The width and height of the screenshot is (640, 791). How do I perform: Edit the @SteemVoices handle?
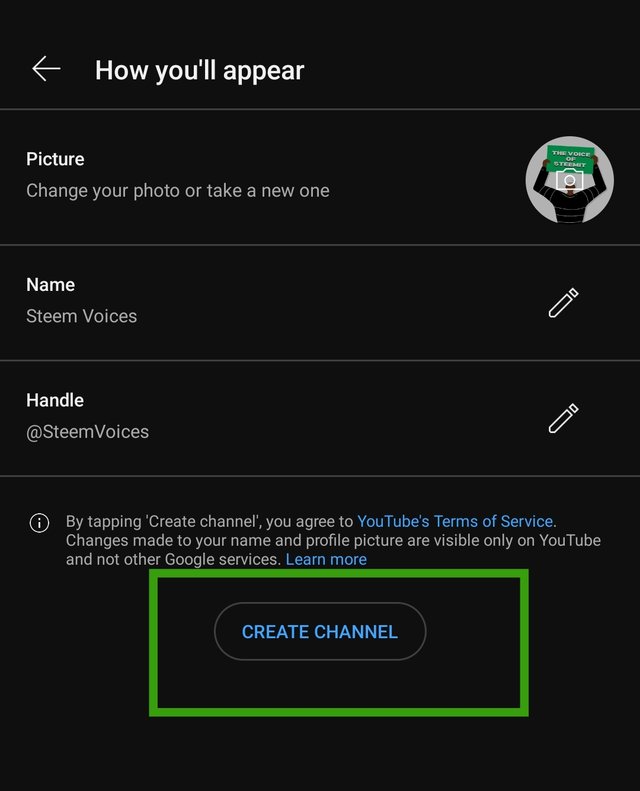[x=563, y=417]
